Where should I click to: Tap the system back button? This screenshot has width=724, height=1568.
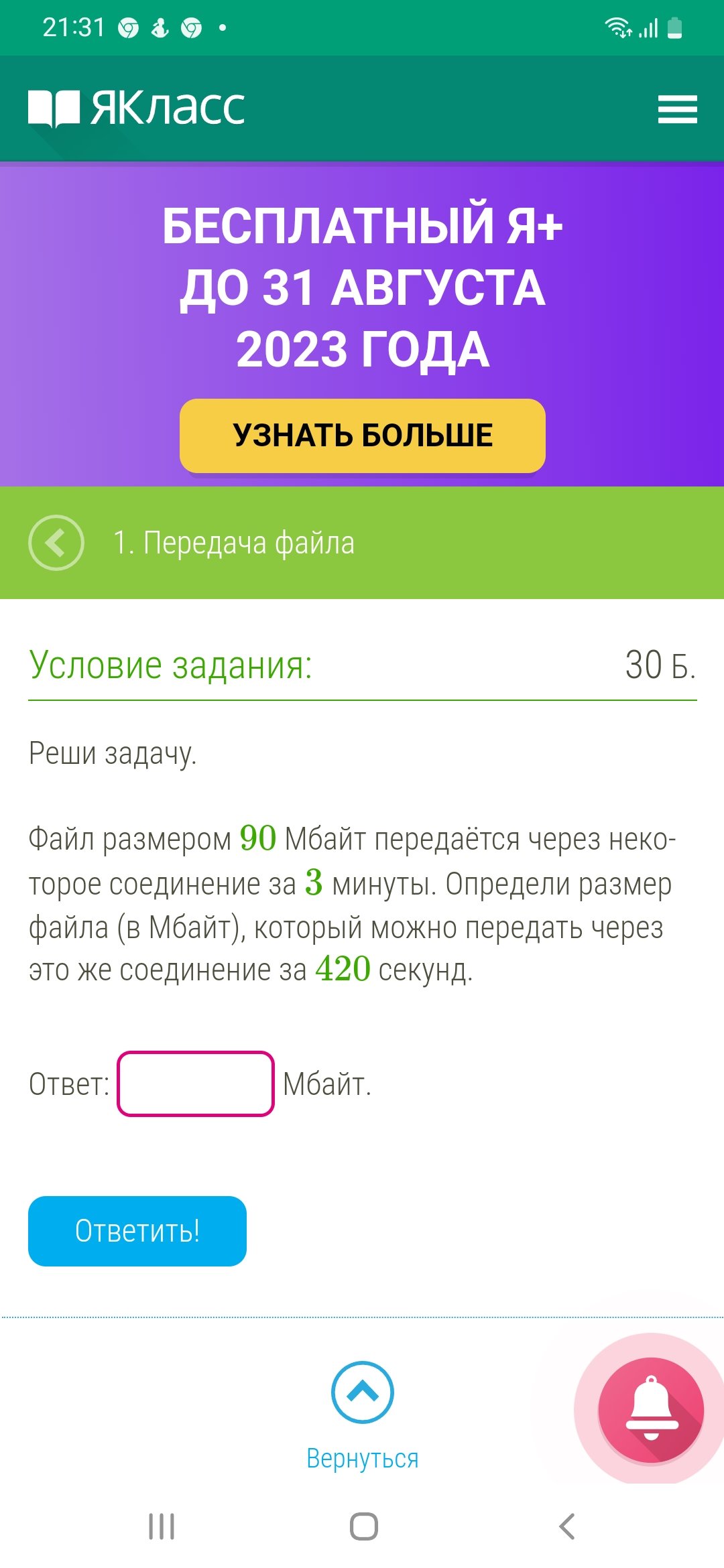click(567, 1526)
